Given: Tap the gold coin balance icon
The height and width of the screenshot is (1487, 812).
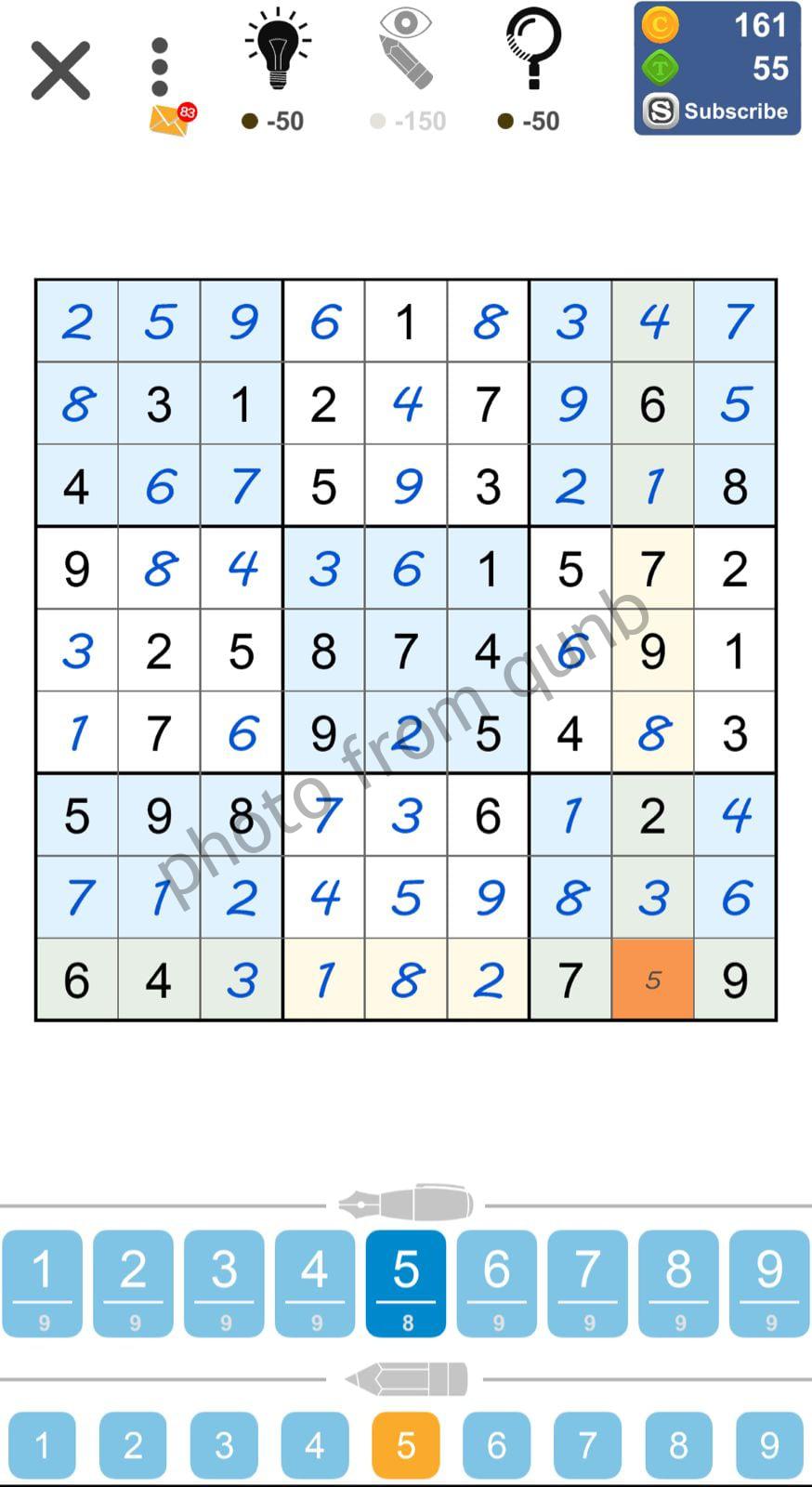Looking at the screenshot, I should [x=661, y=25].
